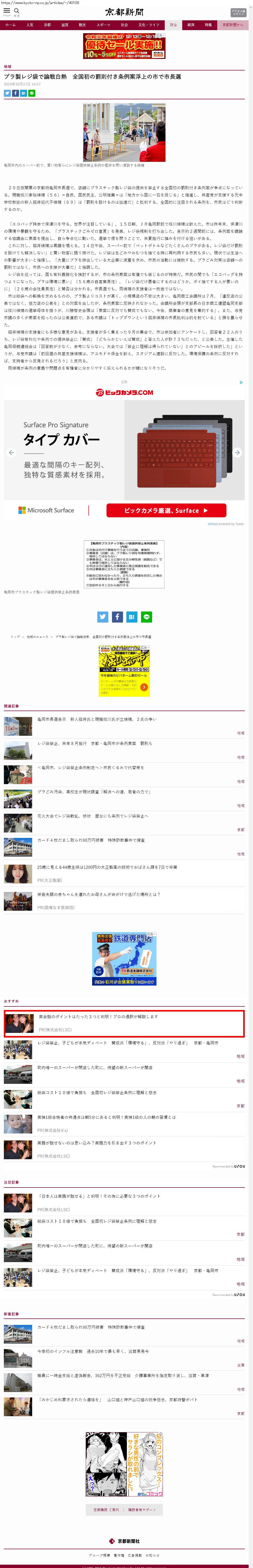Open the 地域 category link above the headline
253x1568 pixels.
7,66
